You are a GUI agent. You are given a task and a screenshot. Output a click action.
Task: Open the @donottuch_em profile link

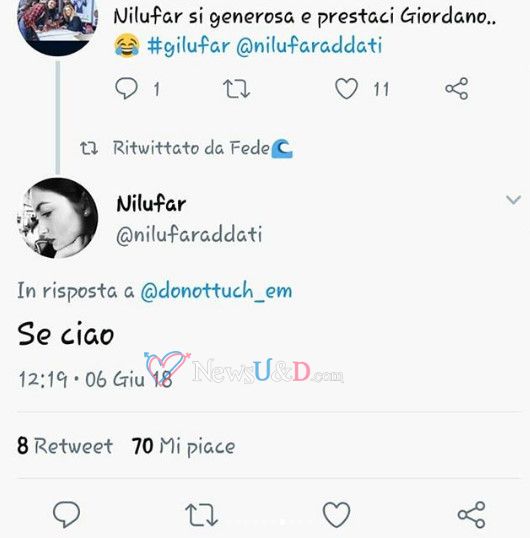[216, 291]
